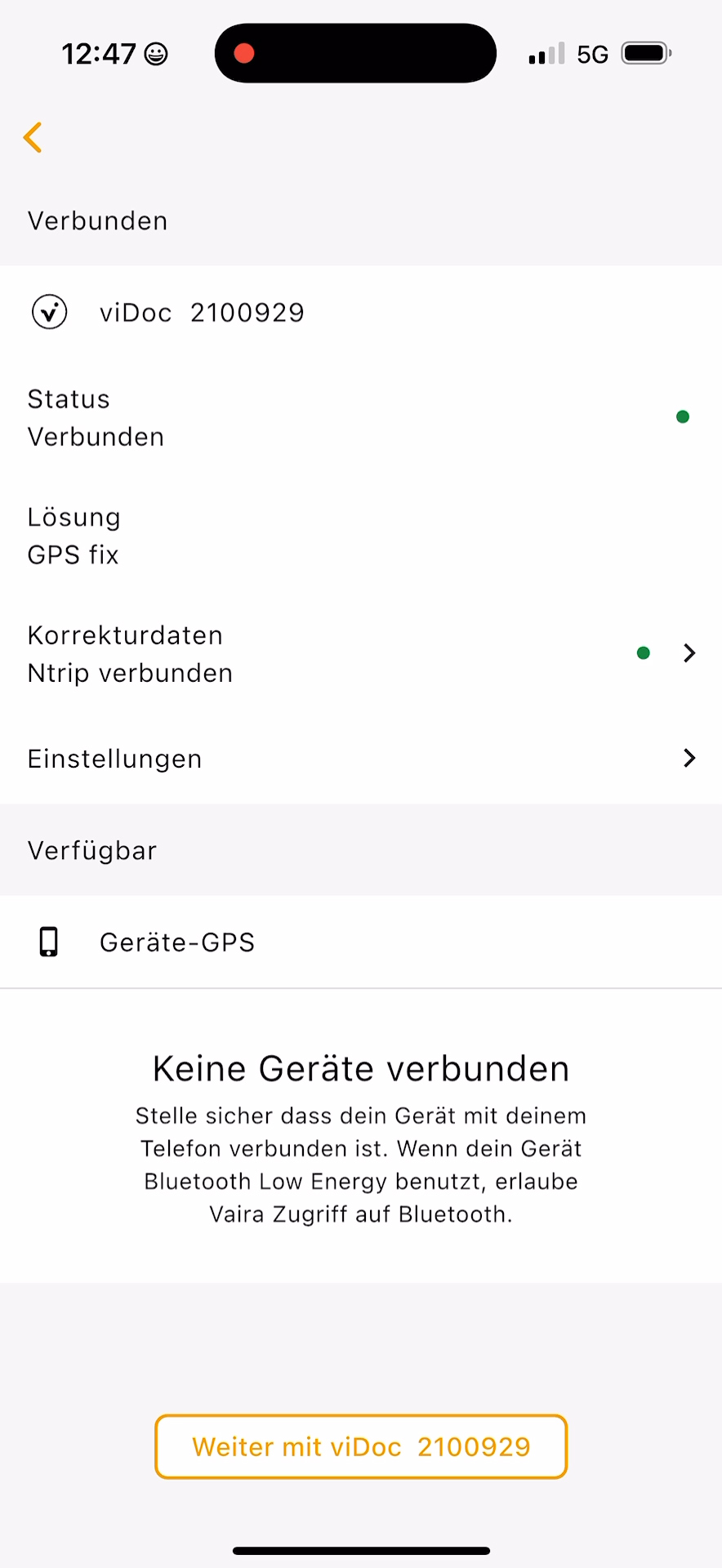
Task: Open the Einstellungen row
Action: 361,759
